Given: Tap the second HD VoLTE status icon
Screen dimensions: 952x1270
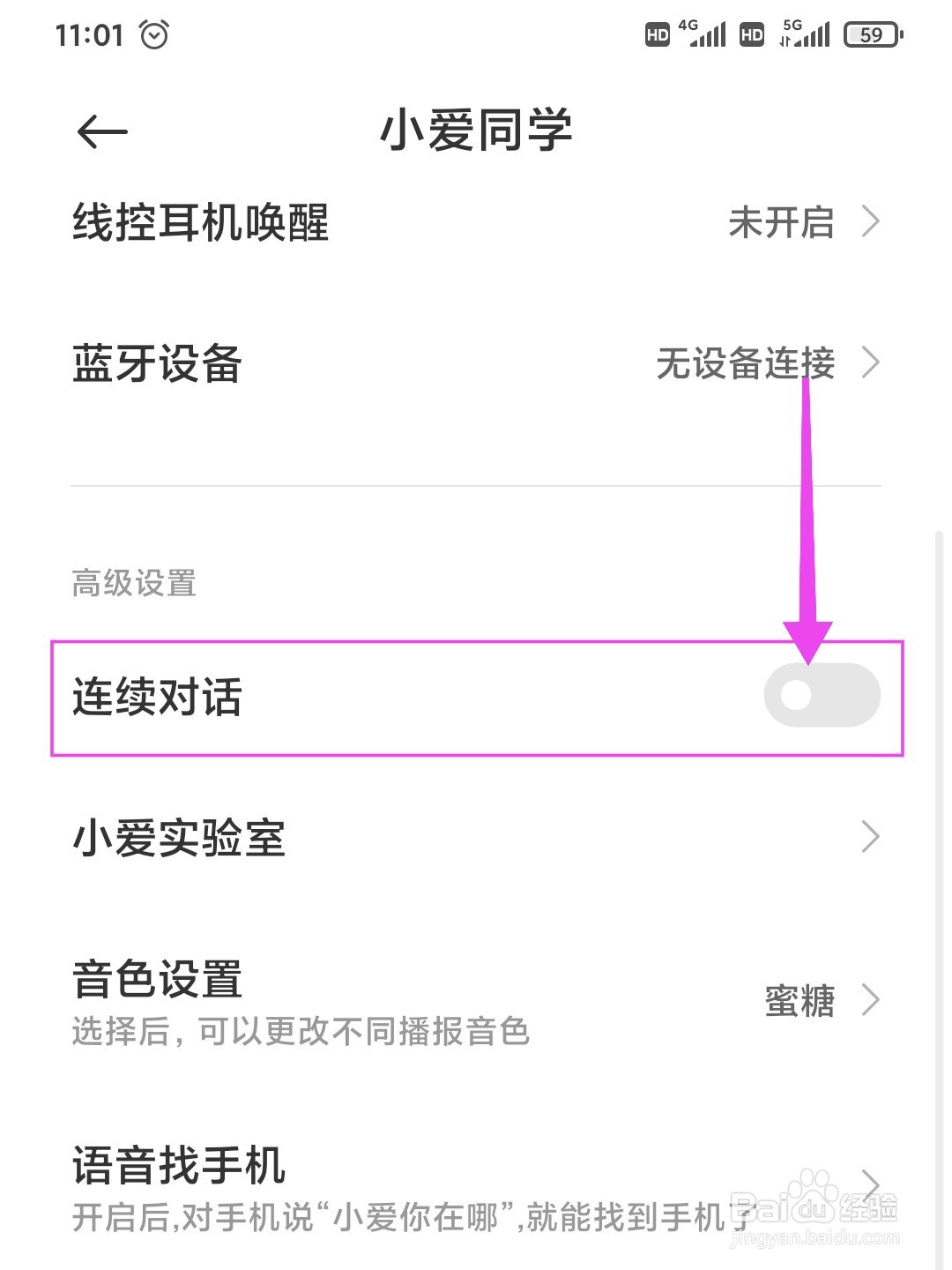Looking at the screenshot, I should pyautogui.click(x=750, y=35).
